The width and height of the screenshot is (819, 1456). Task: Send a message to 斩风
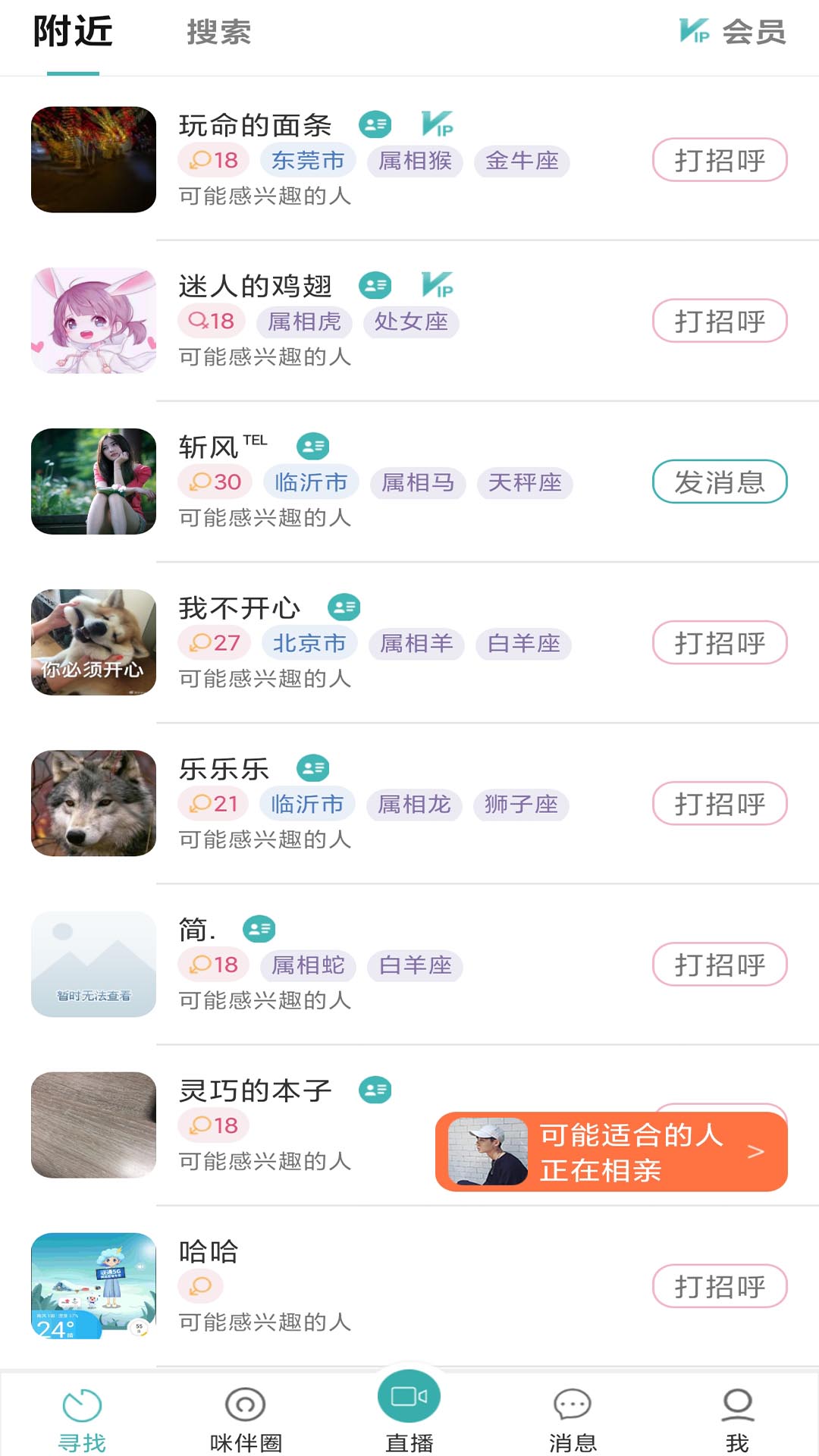(719, 482)
